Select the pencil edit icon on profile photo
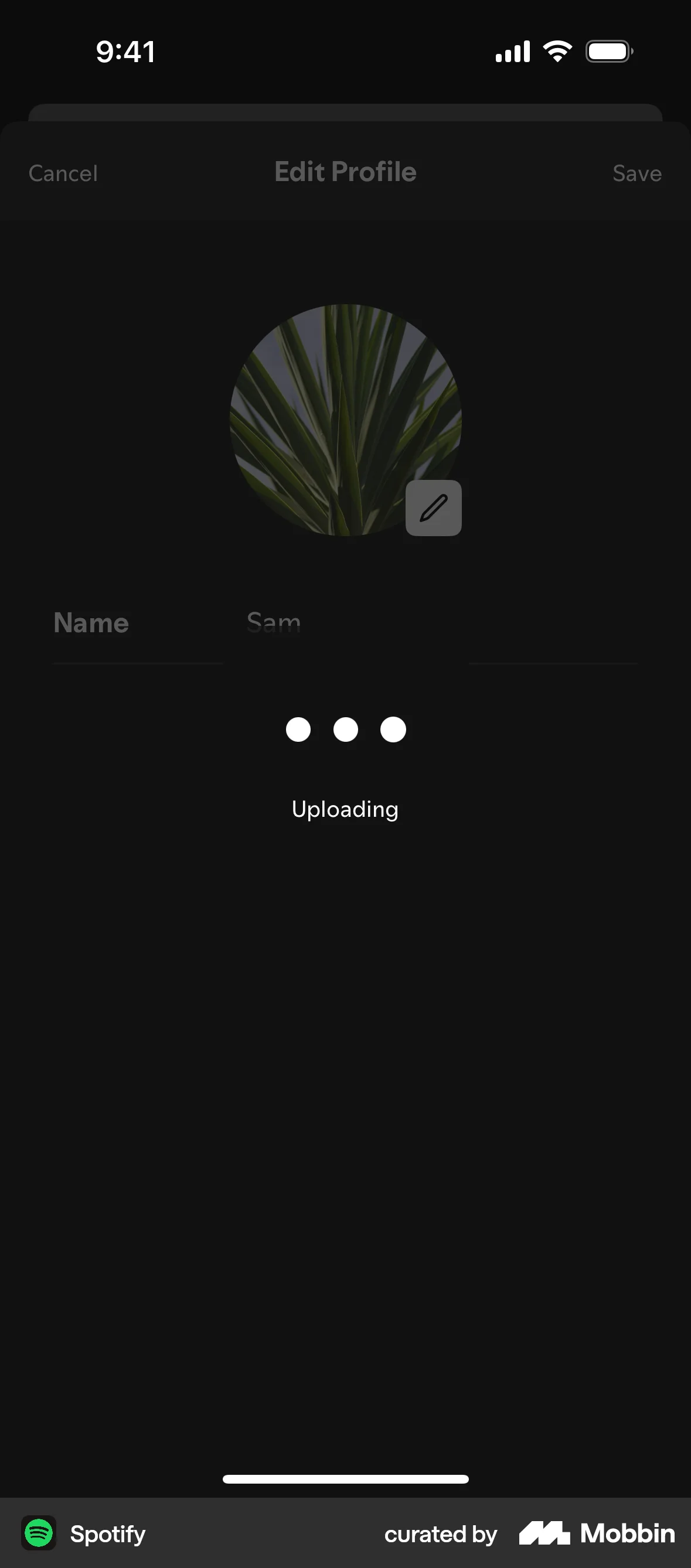This screenshot has height=1568, width=691. [434, 507]
